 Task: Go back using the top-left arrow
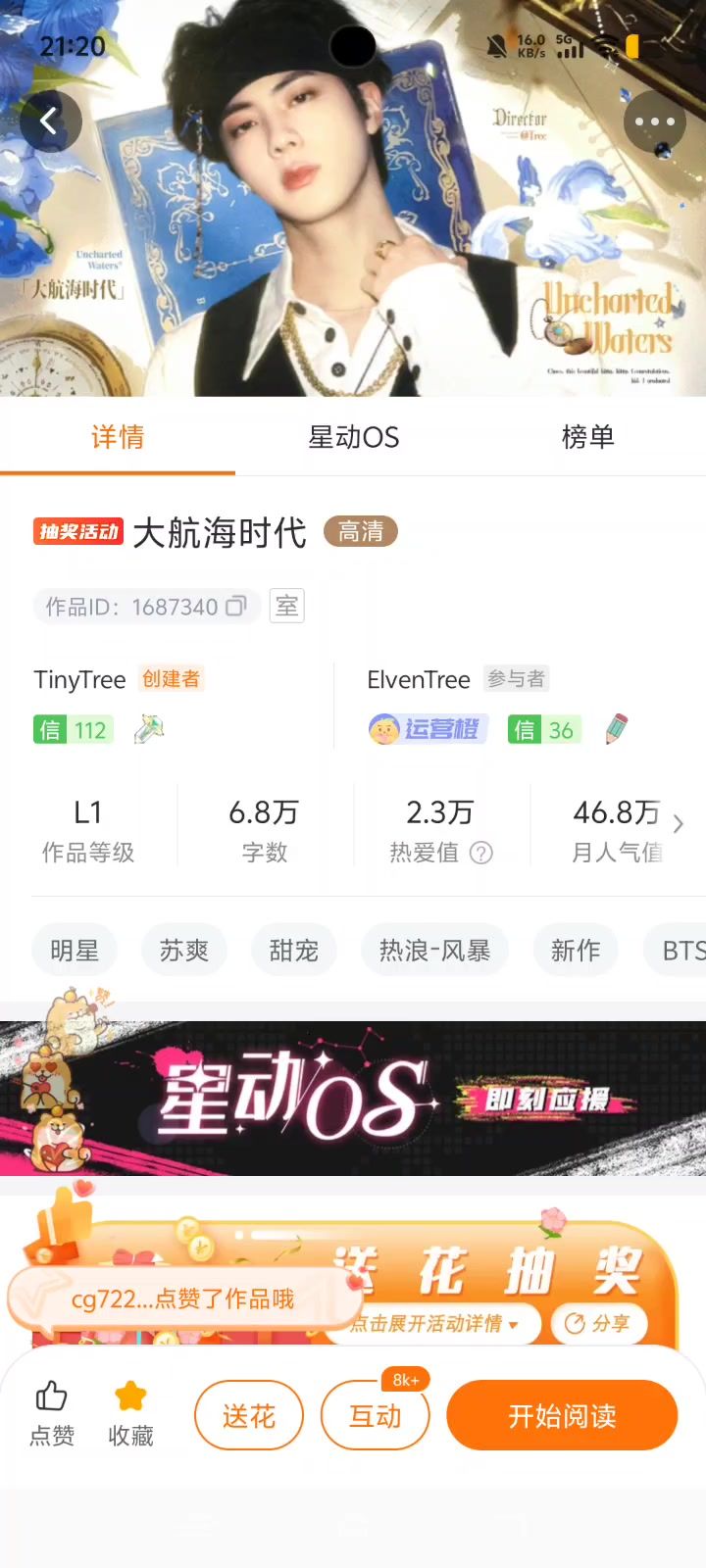click(x=49, y=122)
